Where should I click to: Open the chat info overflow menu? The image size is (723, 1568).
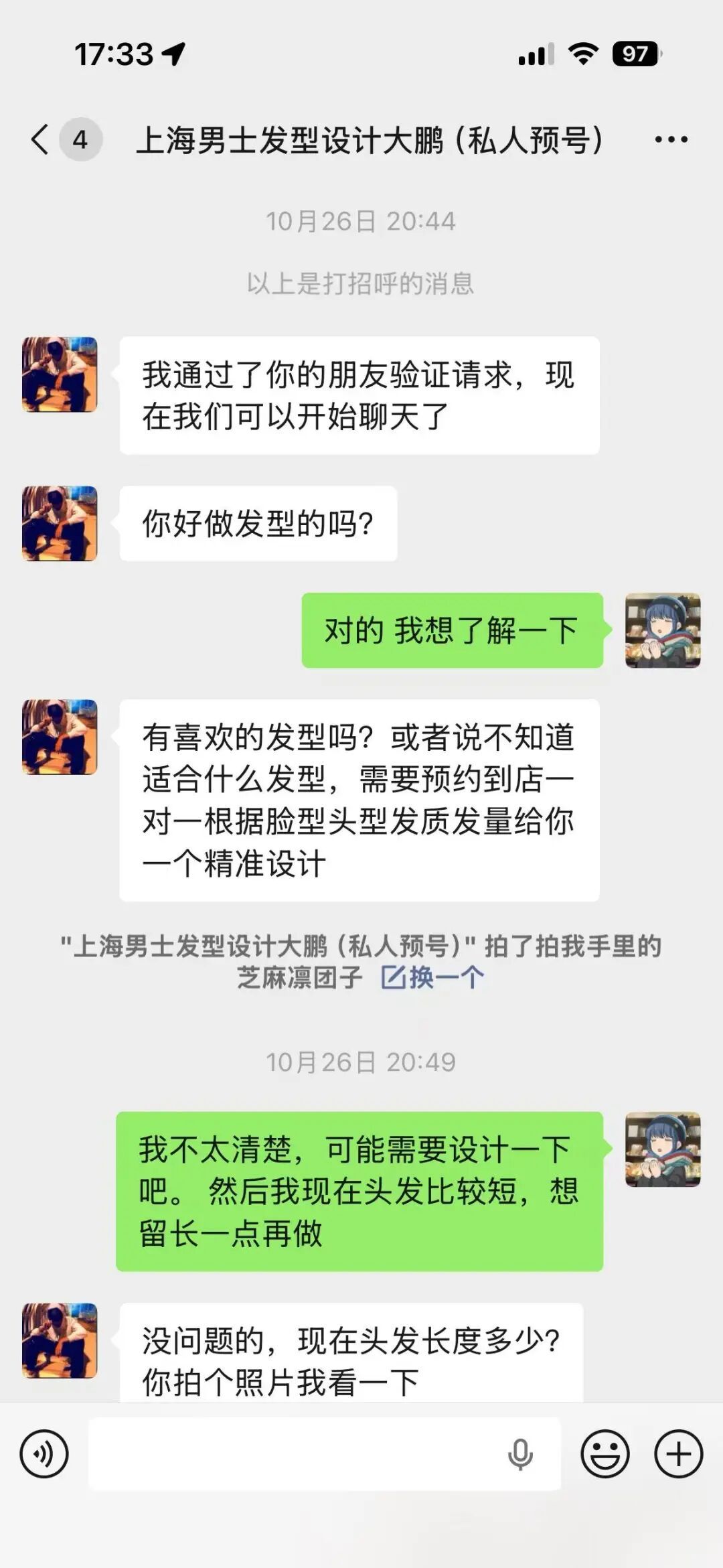[671, 140]
